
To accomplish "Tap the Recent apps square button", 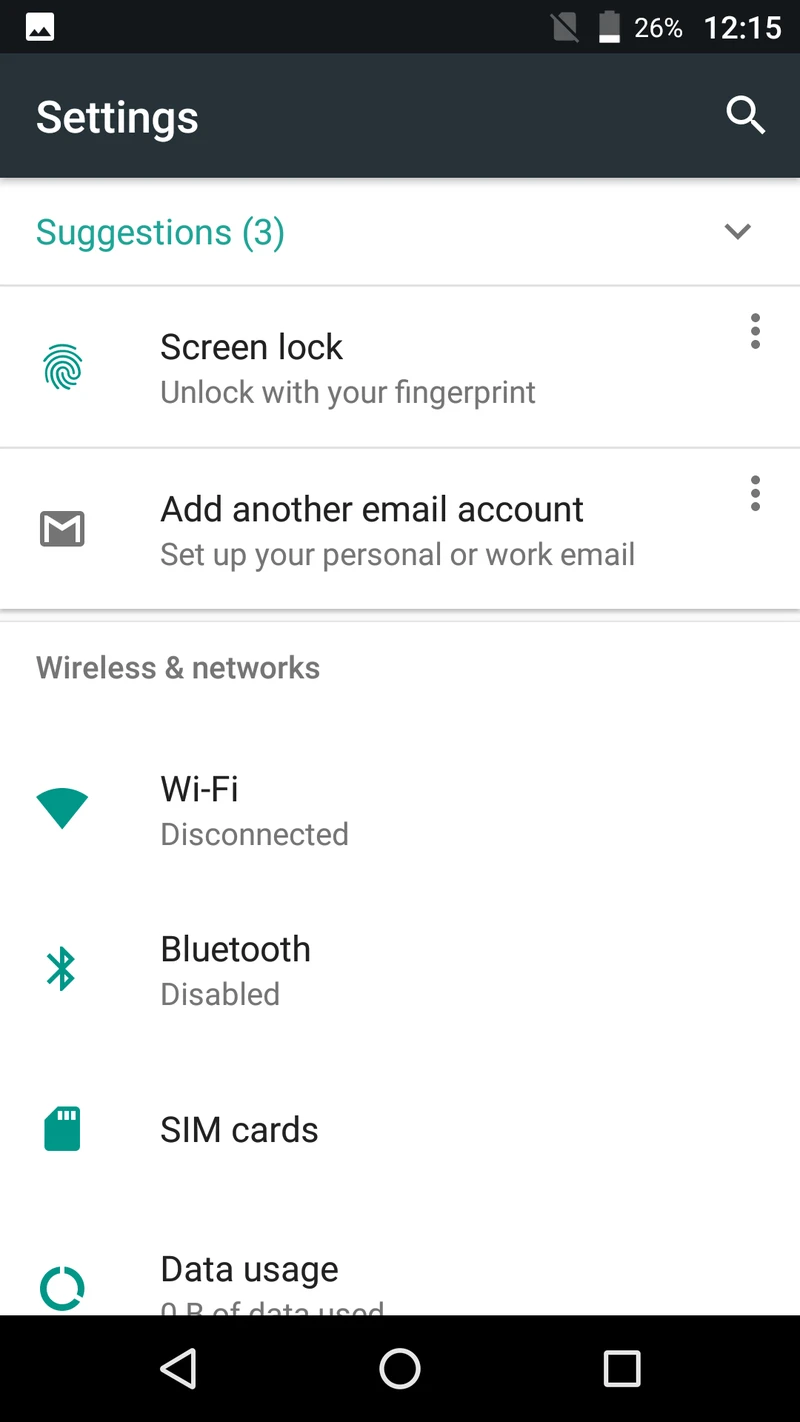I will 622,1368.
